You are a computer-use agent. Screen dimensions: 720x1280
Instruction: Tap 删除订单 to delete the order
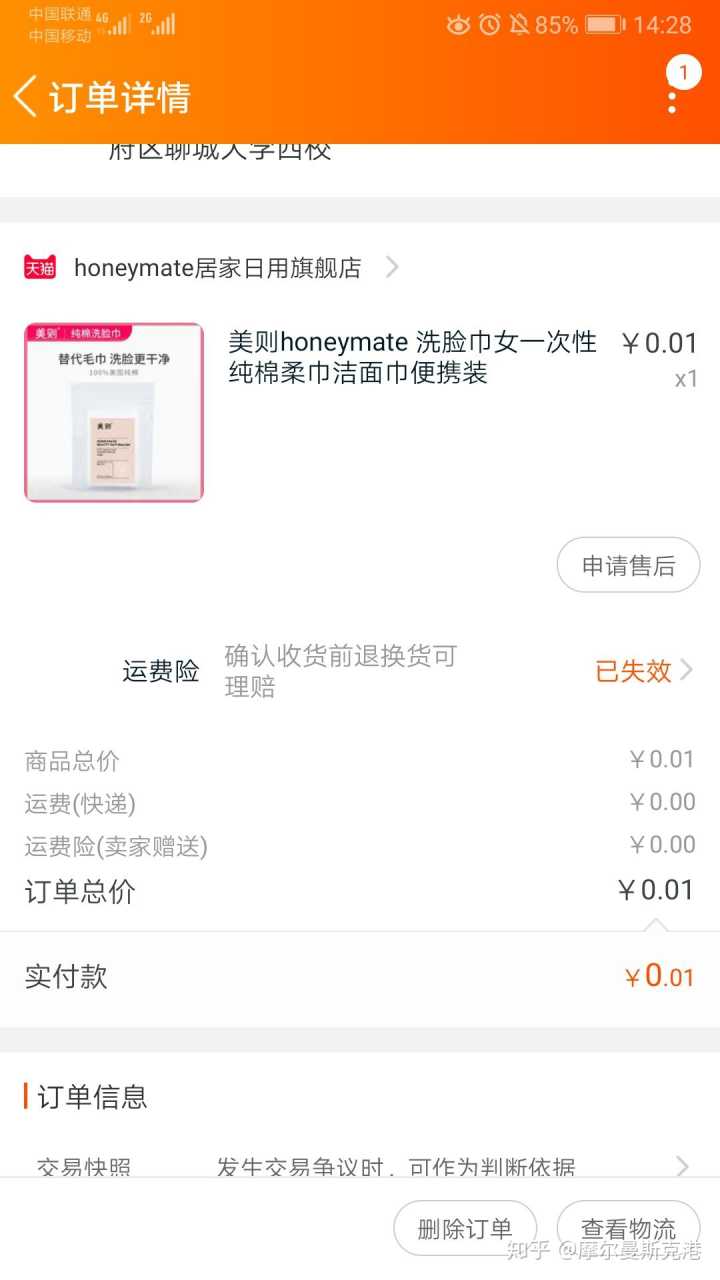coord(465,1228)
